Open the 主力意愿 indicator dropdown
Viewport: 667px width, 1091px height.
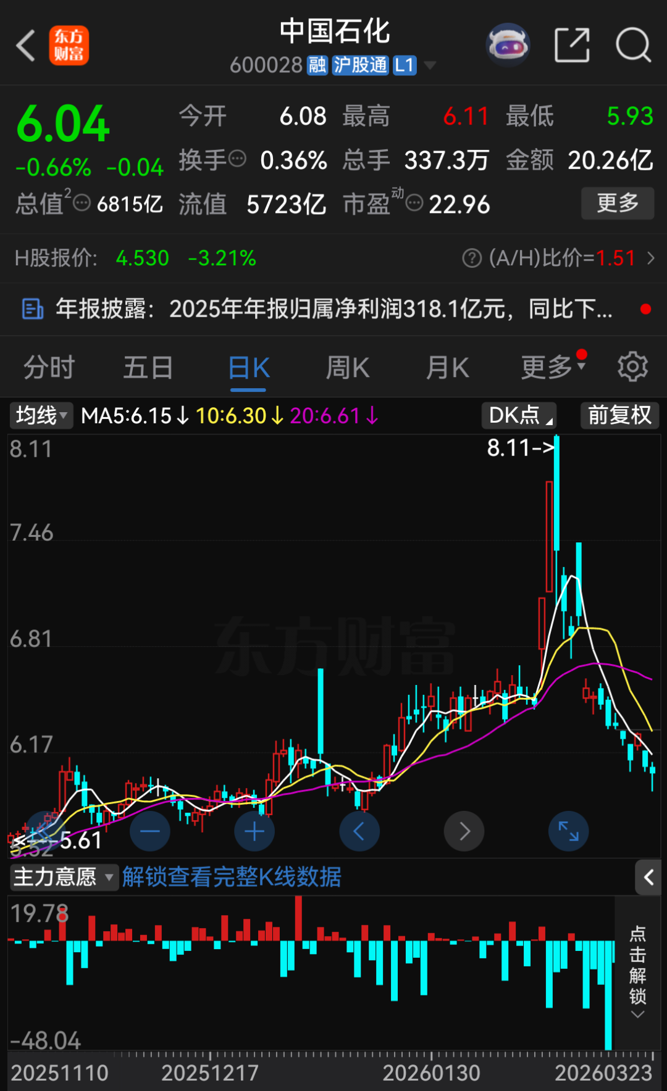64,878
